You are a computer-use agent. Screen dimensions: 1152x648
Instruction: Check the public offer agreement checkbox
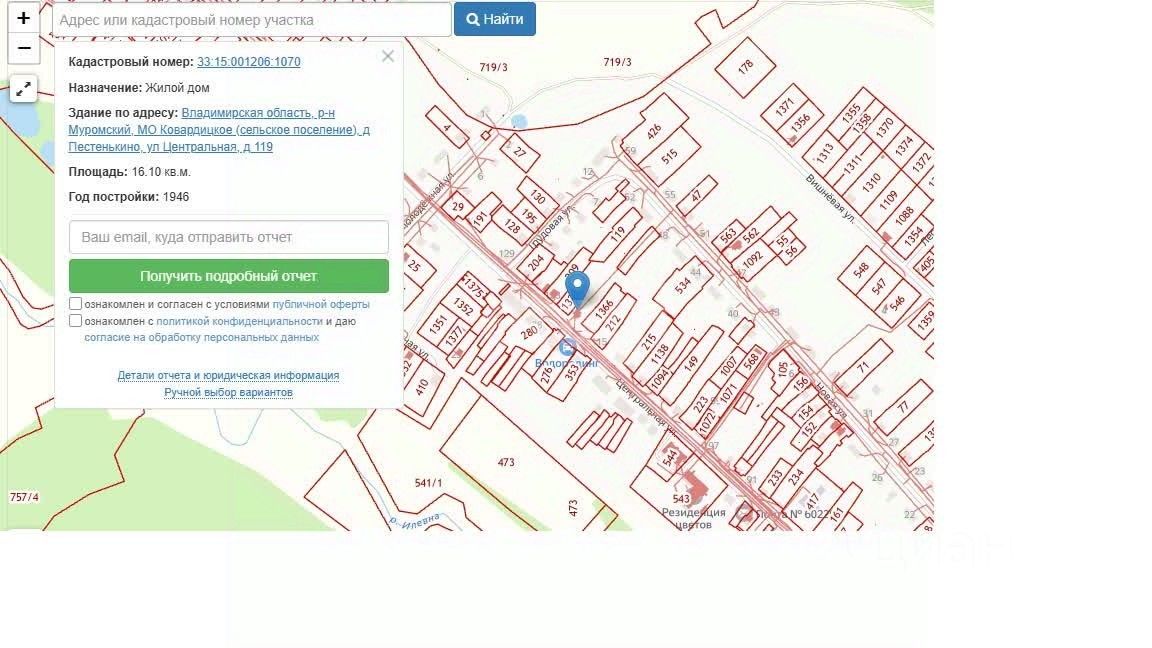point(76,304)
